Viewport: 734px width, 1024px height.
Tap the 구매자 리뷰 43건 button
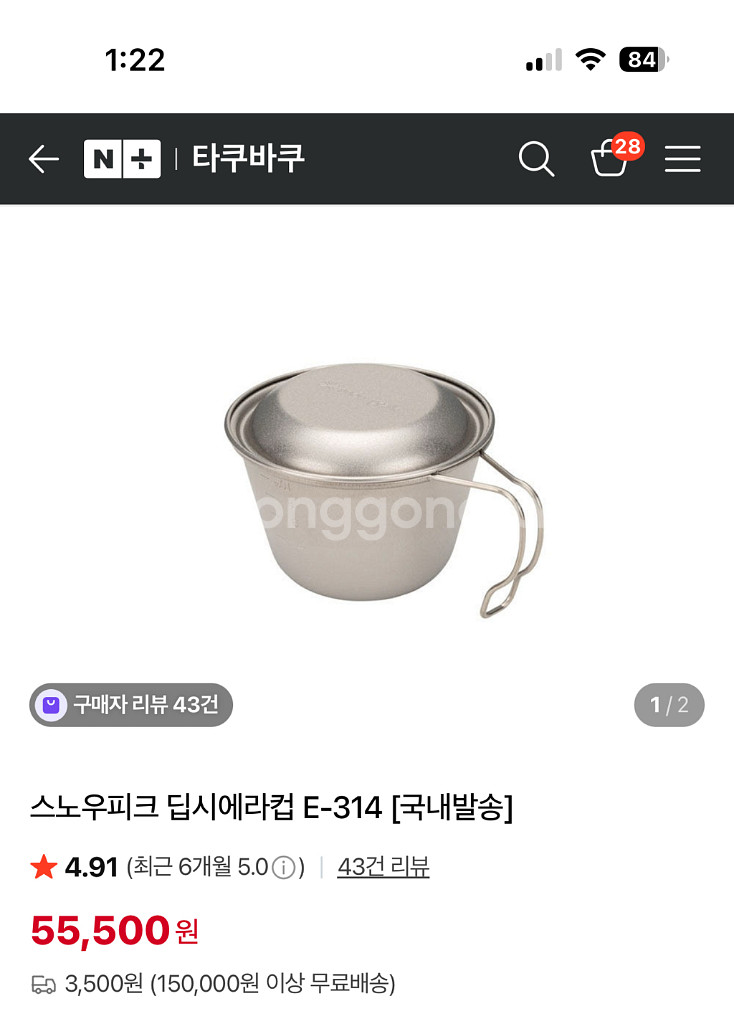tap(130, 705)
